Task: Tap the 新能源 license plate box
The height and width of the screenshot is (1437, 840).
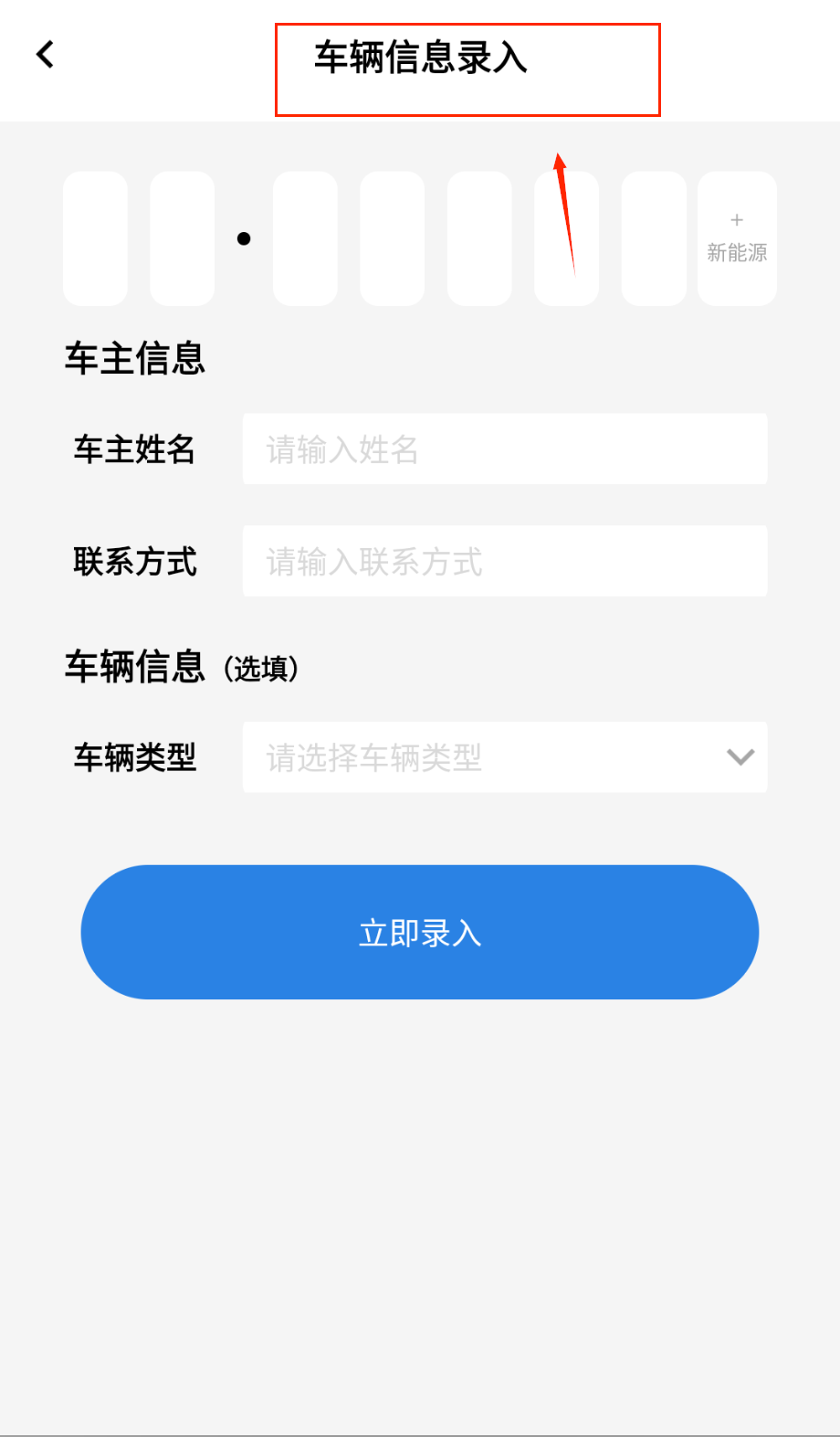Action: (x=737, y=238)
